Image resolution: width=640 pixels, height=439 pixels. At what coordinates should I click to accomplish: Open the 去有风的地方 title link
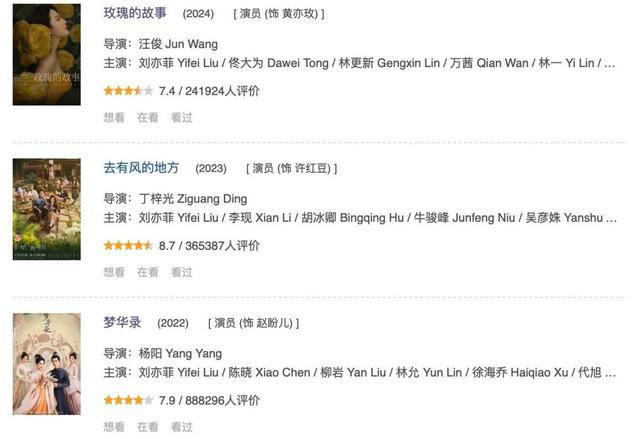pyautogui.click(x=142, y=168)
